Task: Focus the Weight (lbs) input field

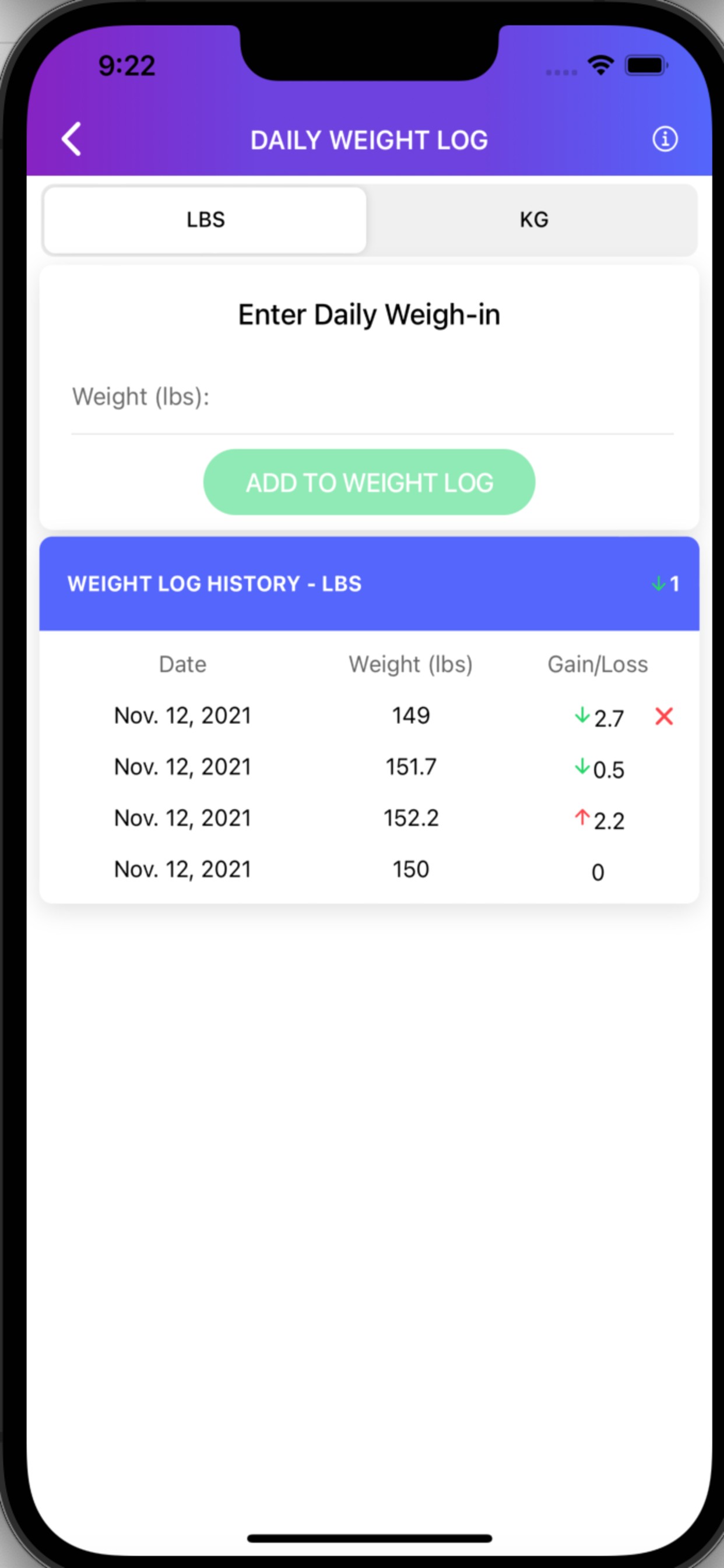Action: point(371,397)
